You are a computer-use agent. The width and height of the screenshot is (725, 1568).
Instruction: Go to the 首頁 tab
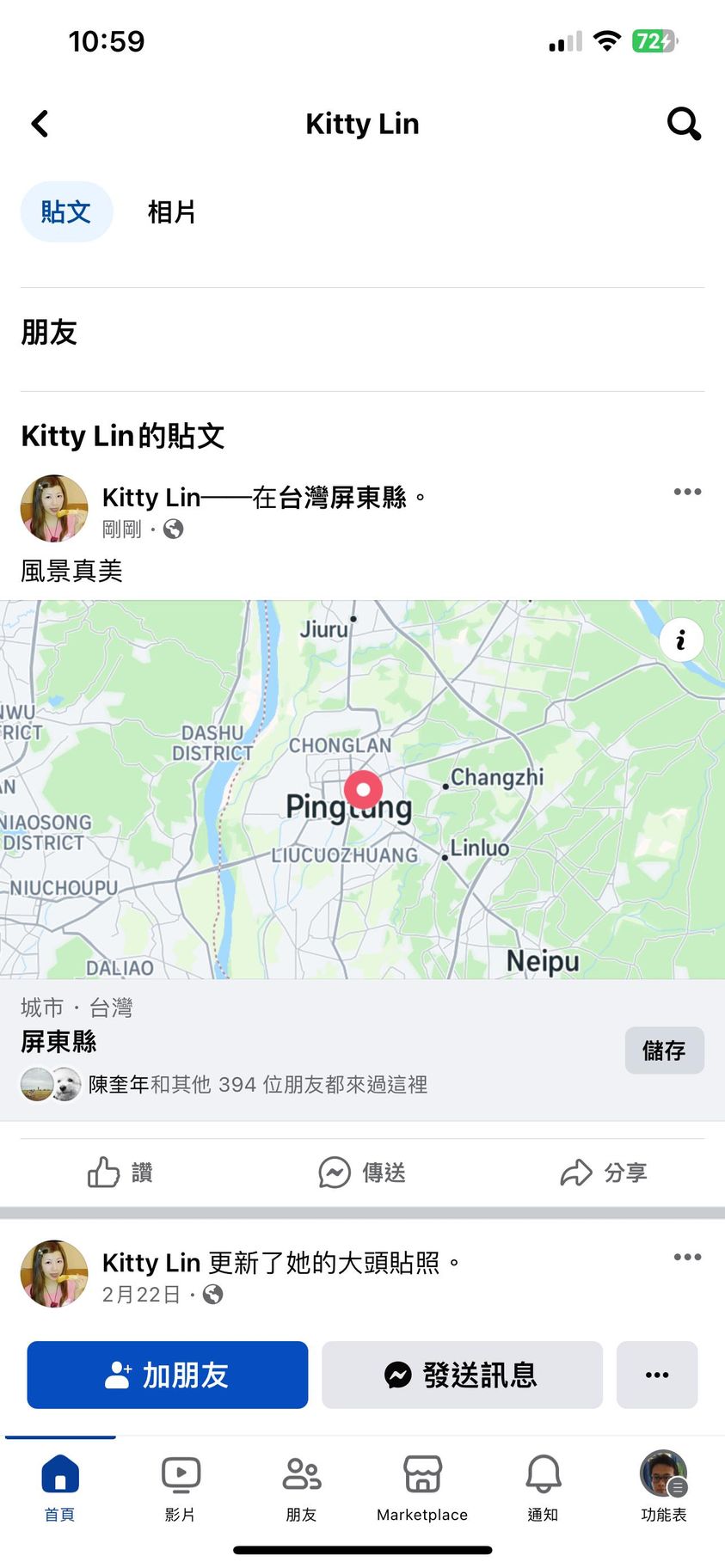60,1487
